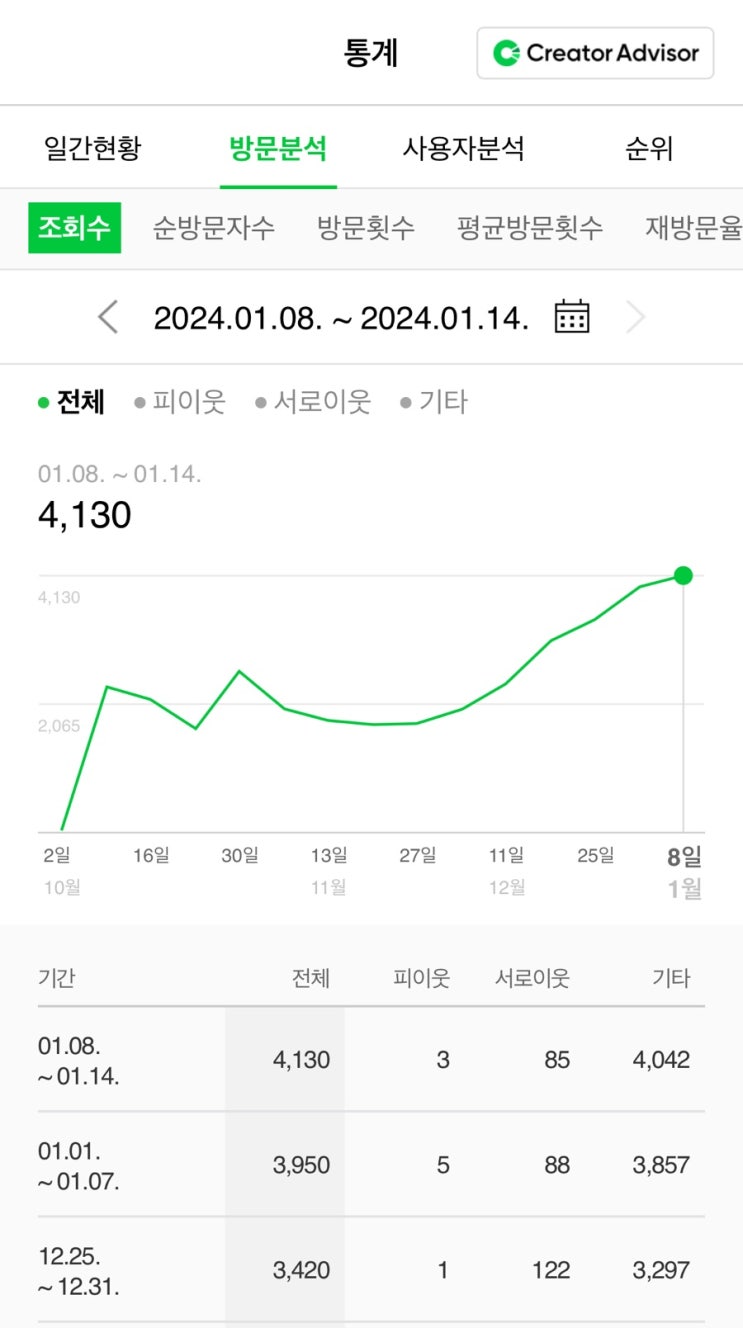This screenshot has height=1328, width=743.
Task: Switch to the 일간현황 tab
Action: (93, 149)
